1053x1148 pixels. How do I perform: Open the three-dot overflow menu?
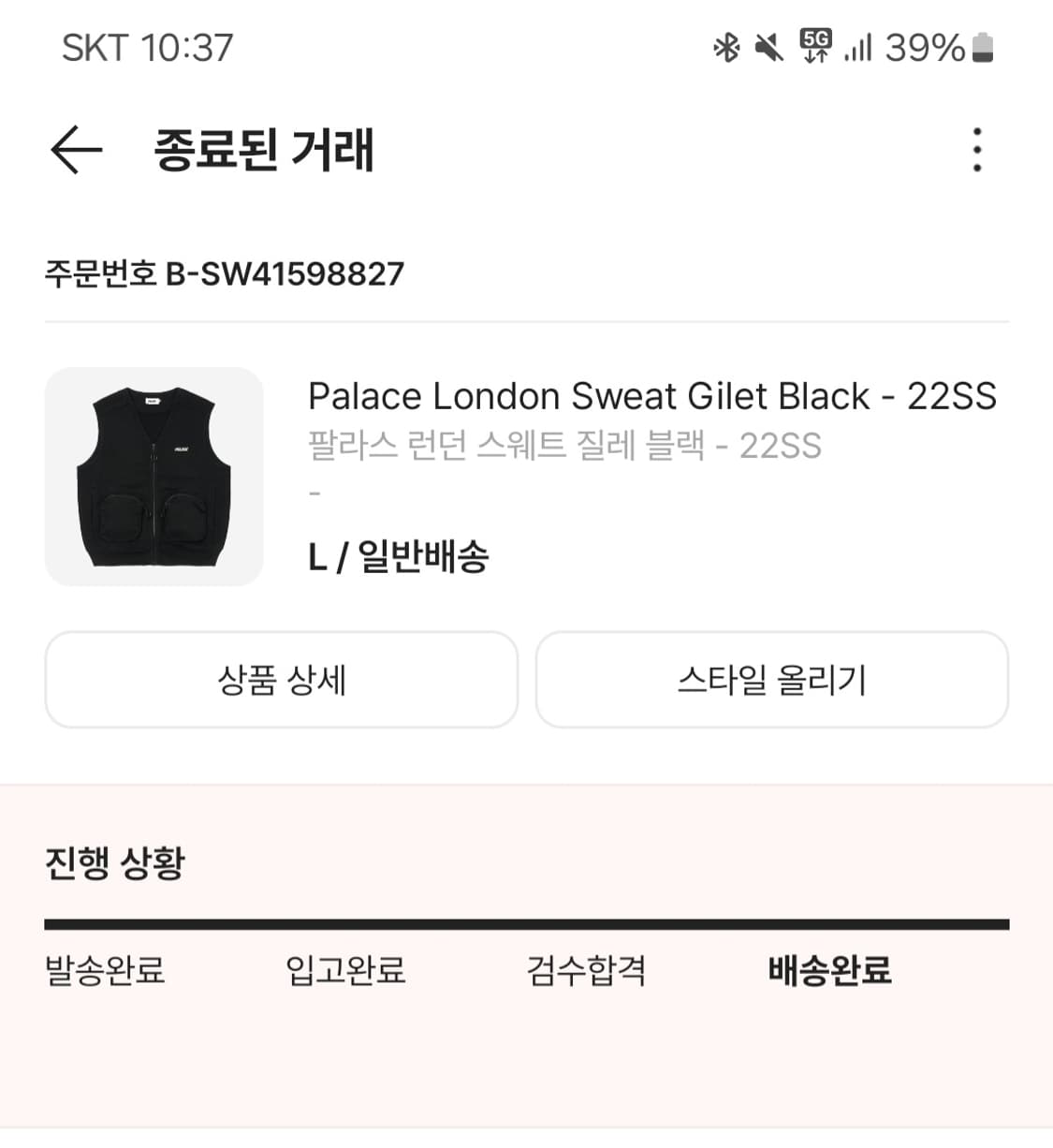point(977,150)
